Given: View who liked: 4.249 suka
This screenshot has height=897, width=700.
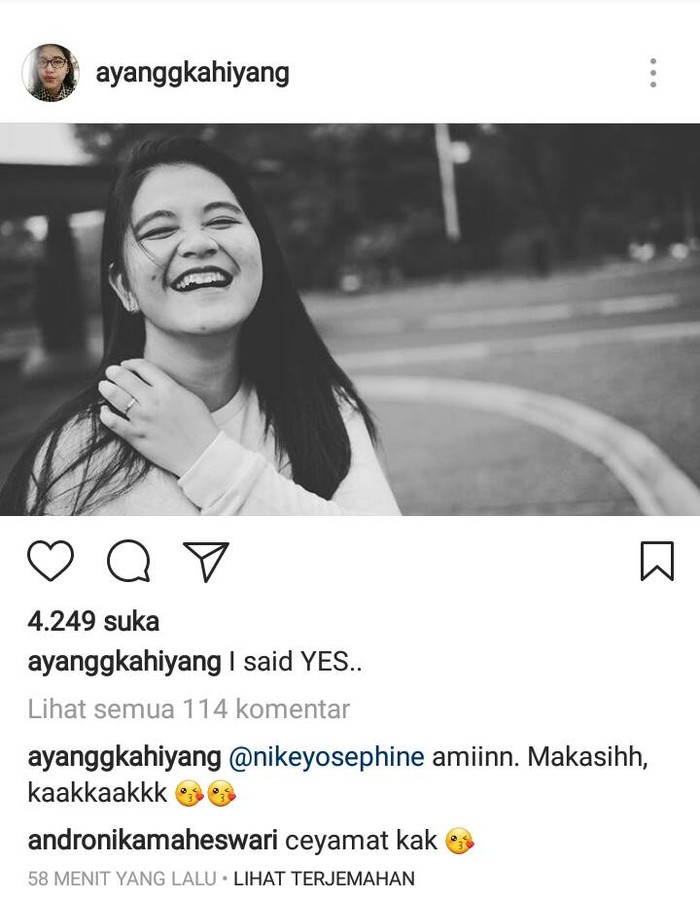Looking at the screenshot, I should tap(93, 621).
